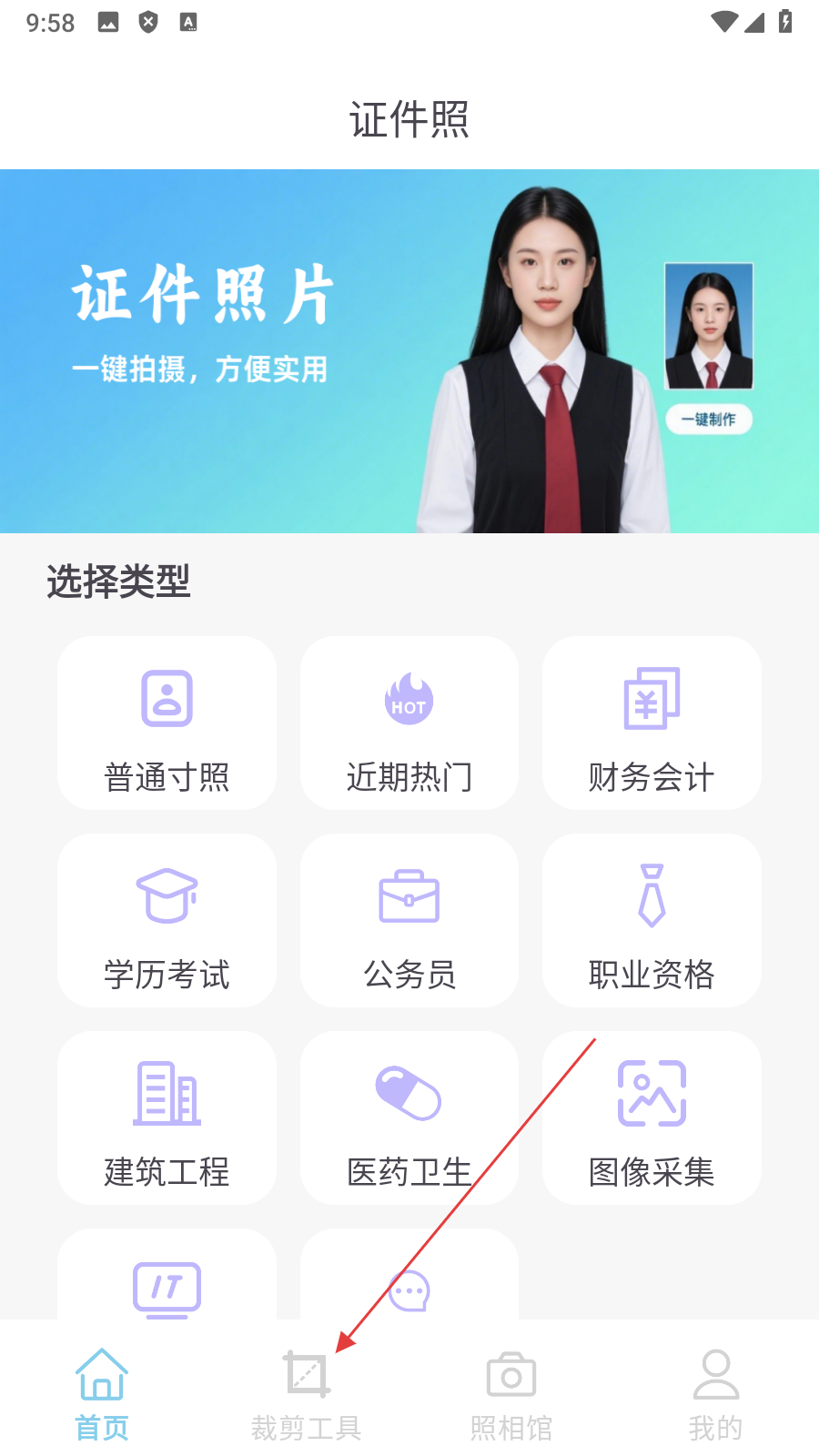Image resolution: width=819 pixels, height=1456 pixels.
Task: Open the 普通寸照 category
Action: click(167, 723)
